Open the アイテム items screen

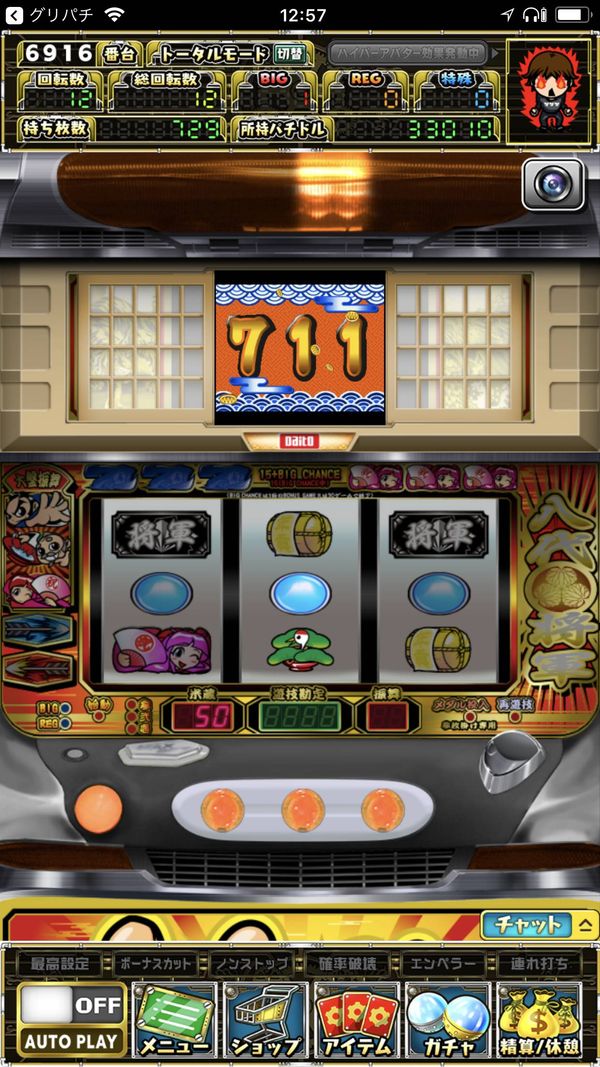click(356, 1019)
